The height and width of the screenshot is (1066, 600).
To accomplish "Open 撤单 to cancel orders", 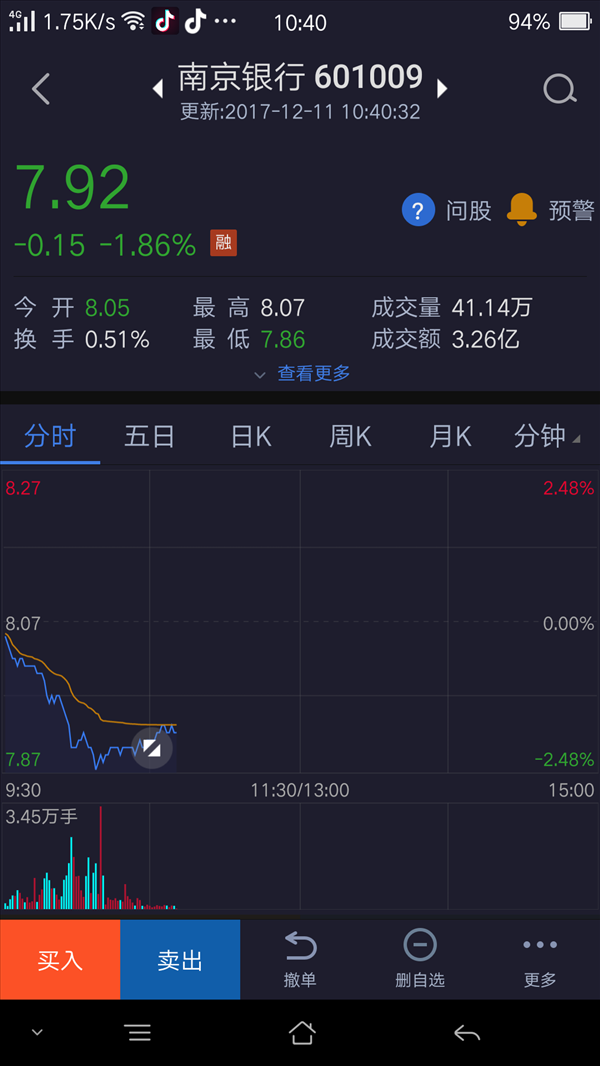I will tap(300, 959).
